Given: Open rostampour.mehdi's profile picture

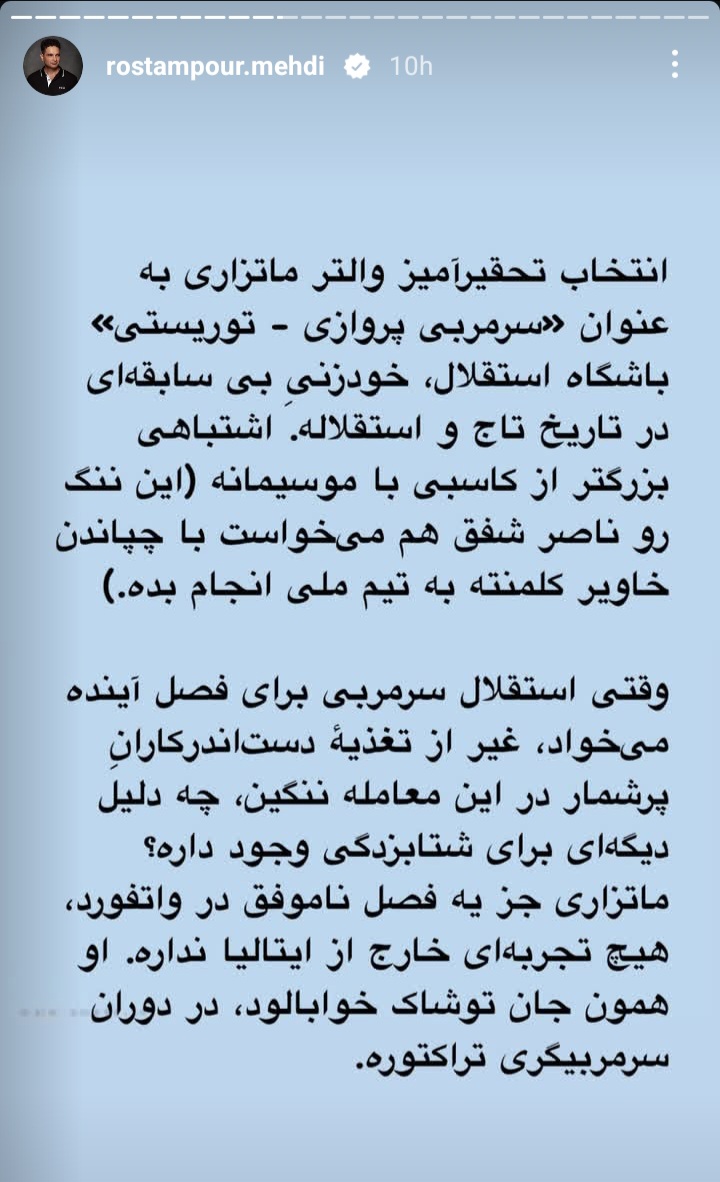Looking at the screenshot, I should pyautogui.click(x=53, y=66).
